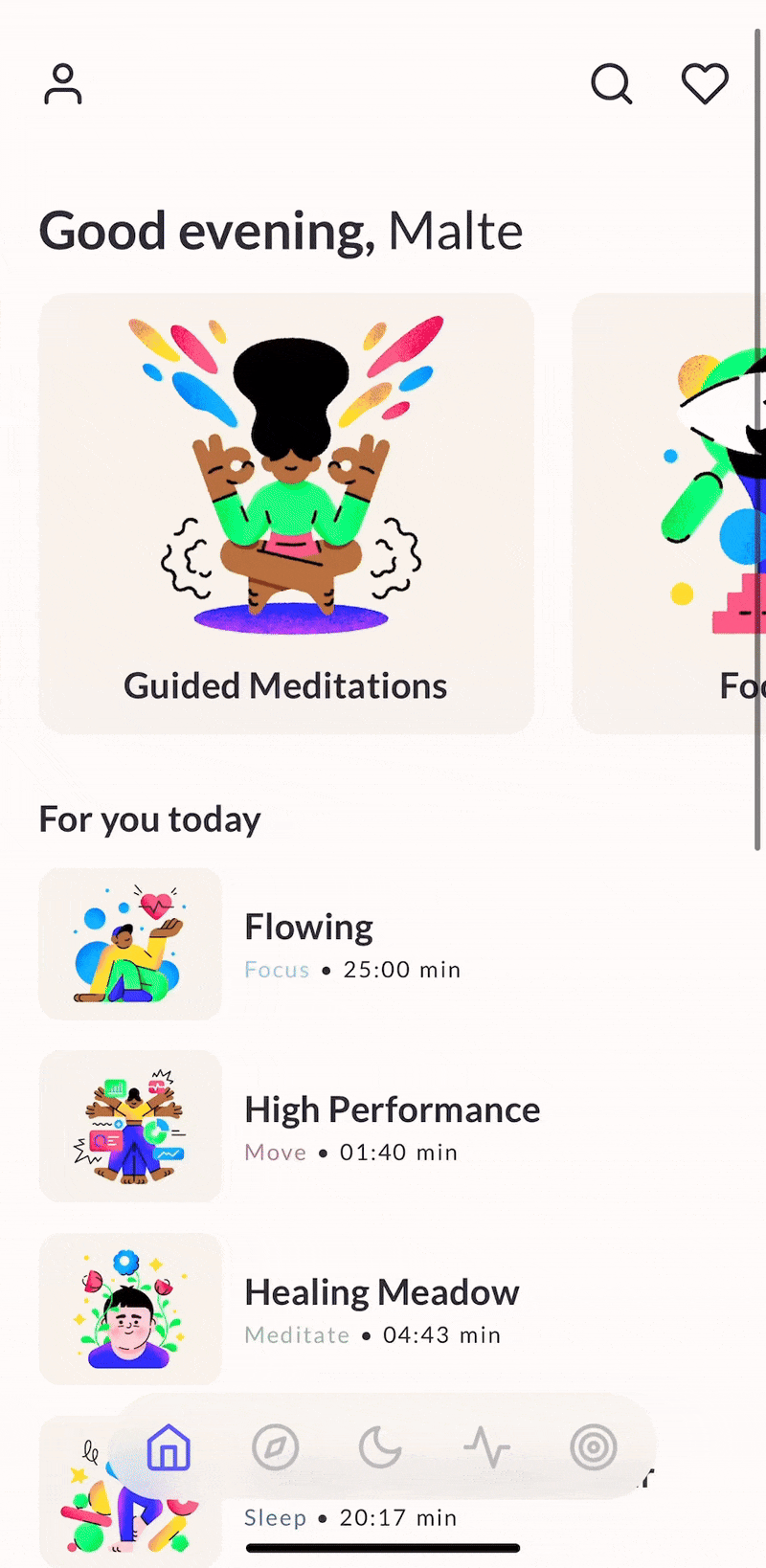Go to the Home tab

pyautogui.click(x=169, y=1446)
